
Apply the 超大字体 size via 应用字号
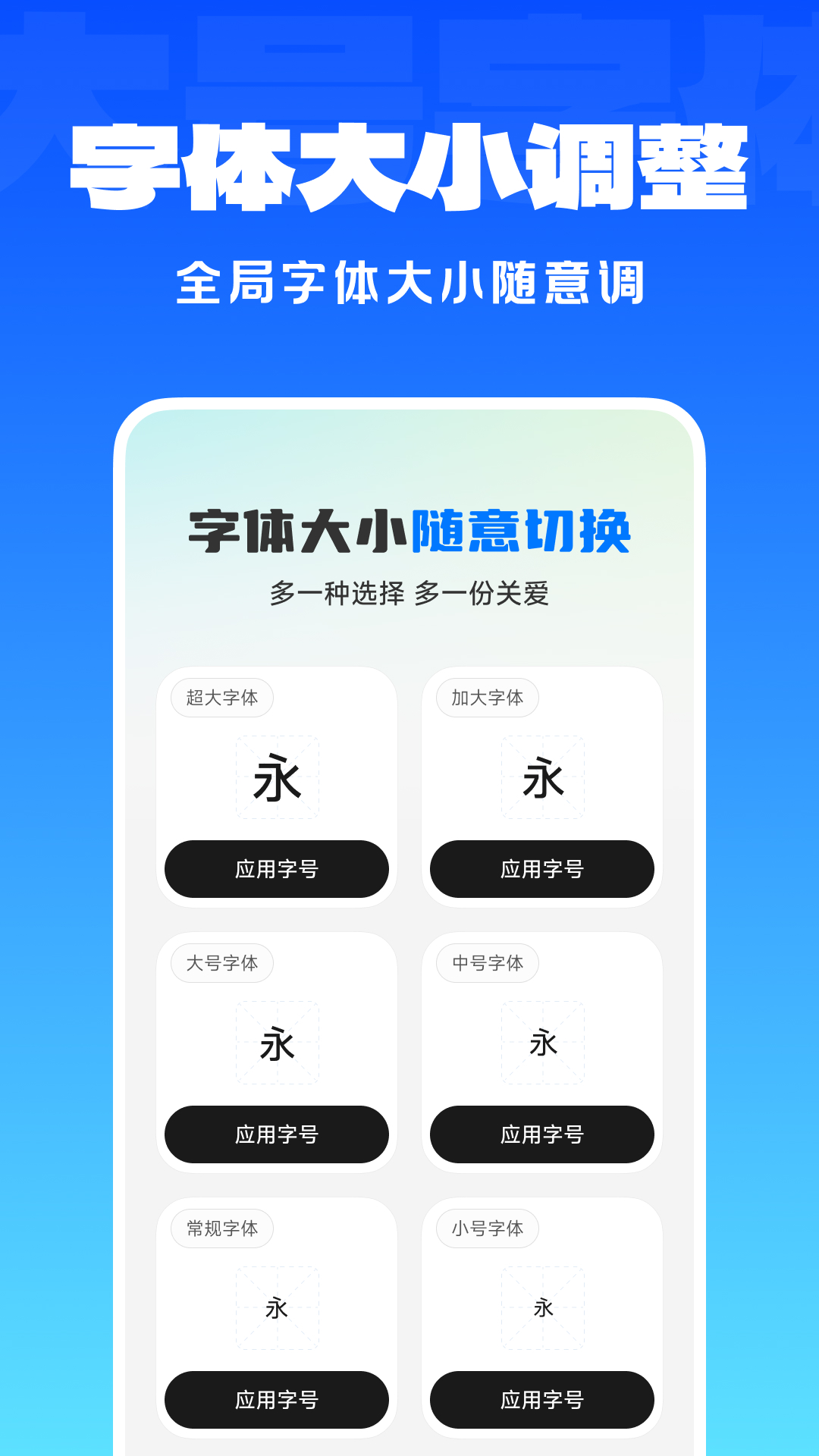tap(277, 869)
